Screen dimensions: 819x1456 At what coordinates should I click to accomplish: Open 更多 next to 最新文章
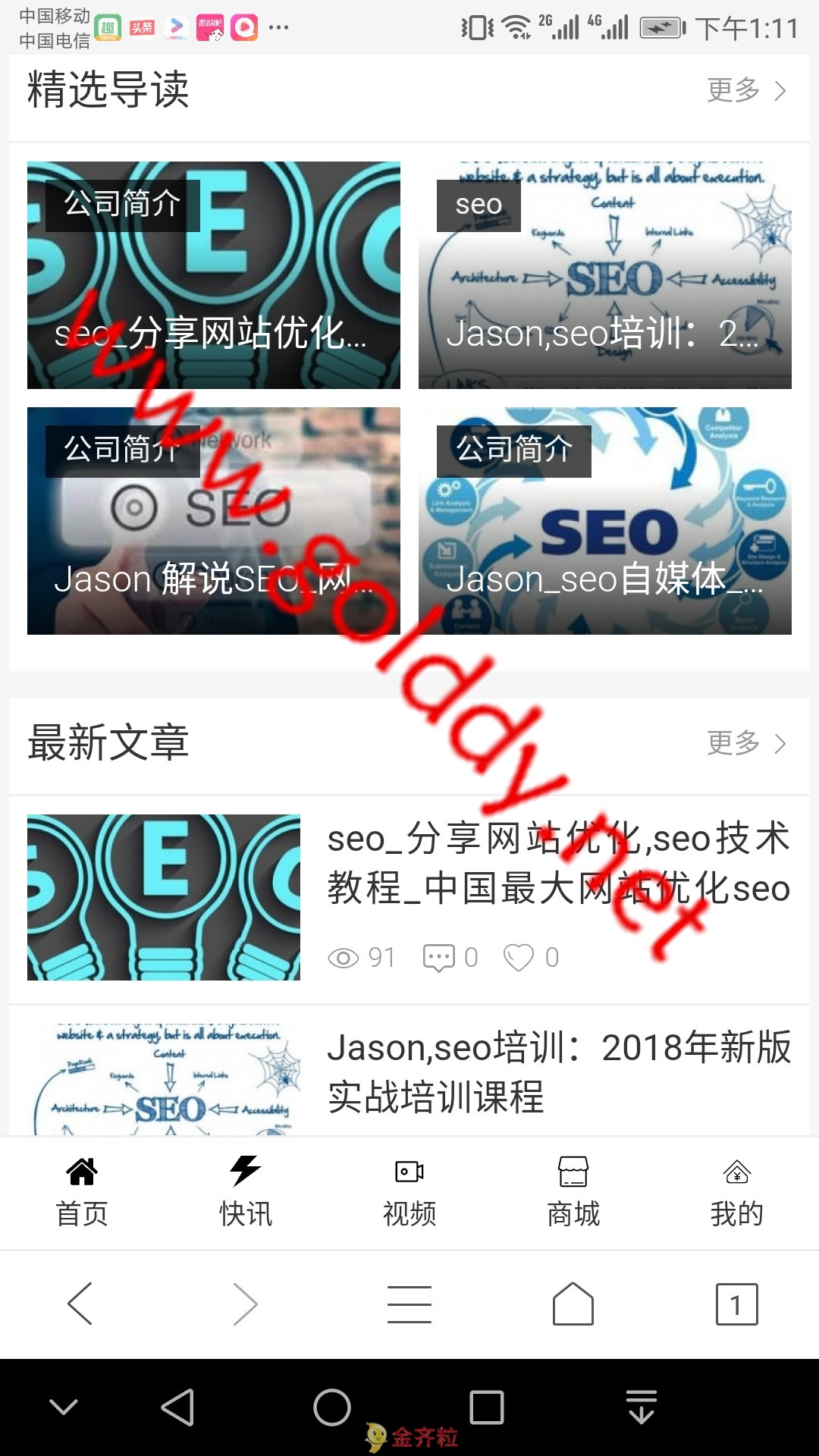(746, 743)
